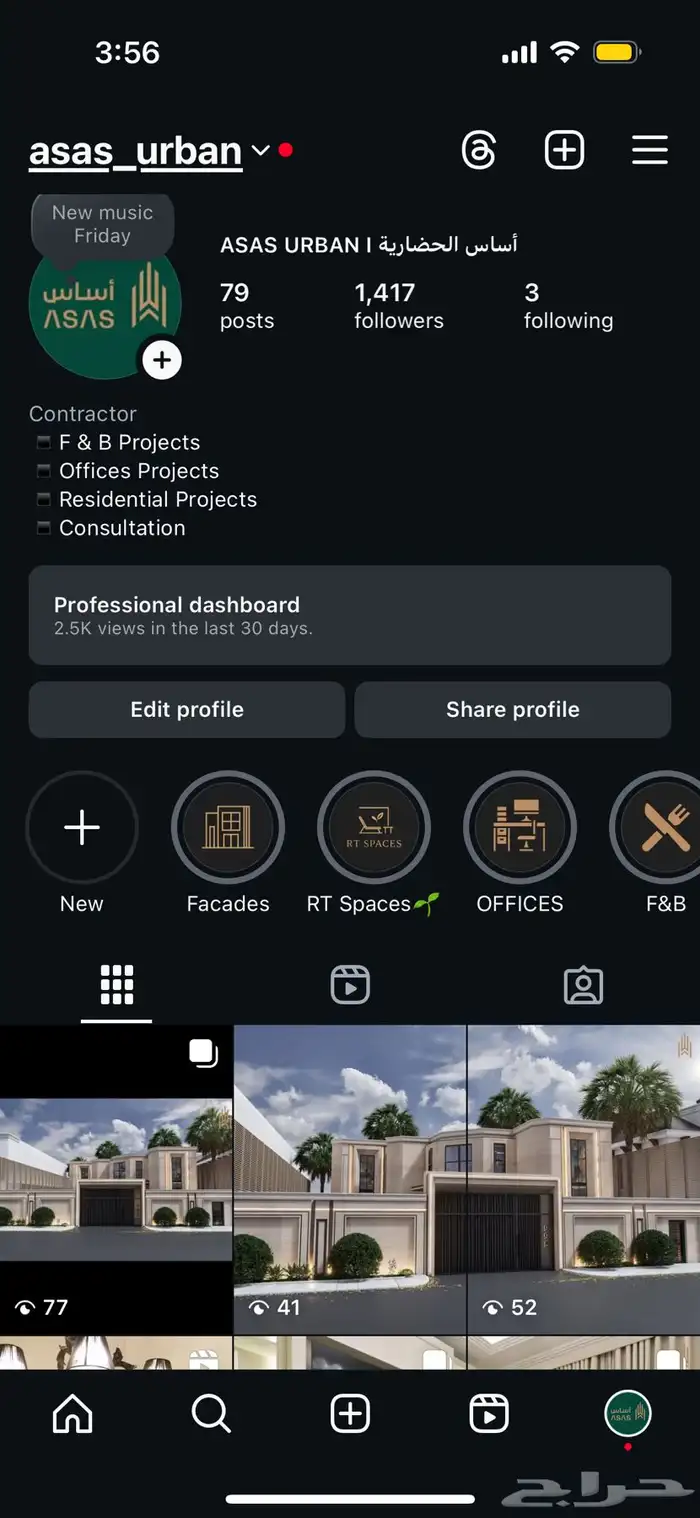700x1518 pixels.
Task: Switch to the tagged photos tab
Action: click(583, 985)
